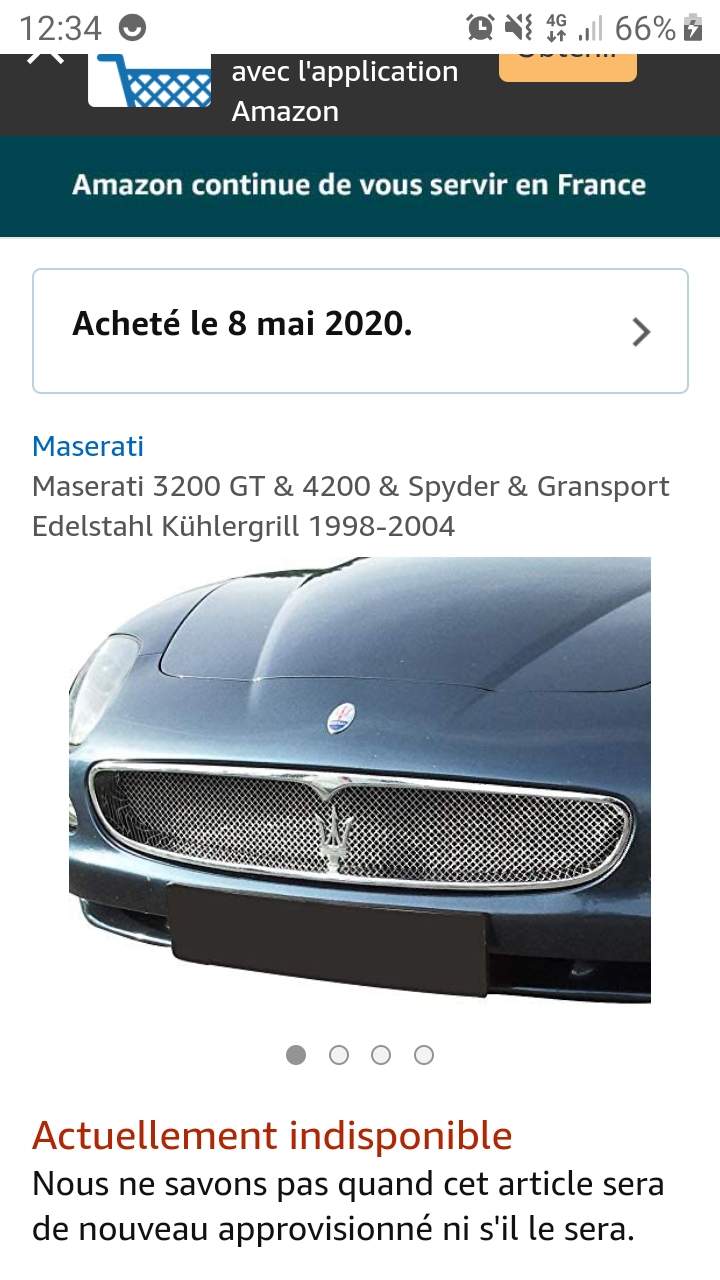720x1280 pixels.
Task: Select the fourth image indicator dot
Action: pos(424,1055)
